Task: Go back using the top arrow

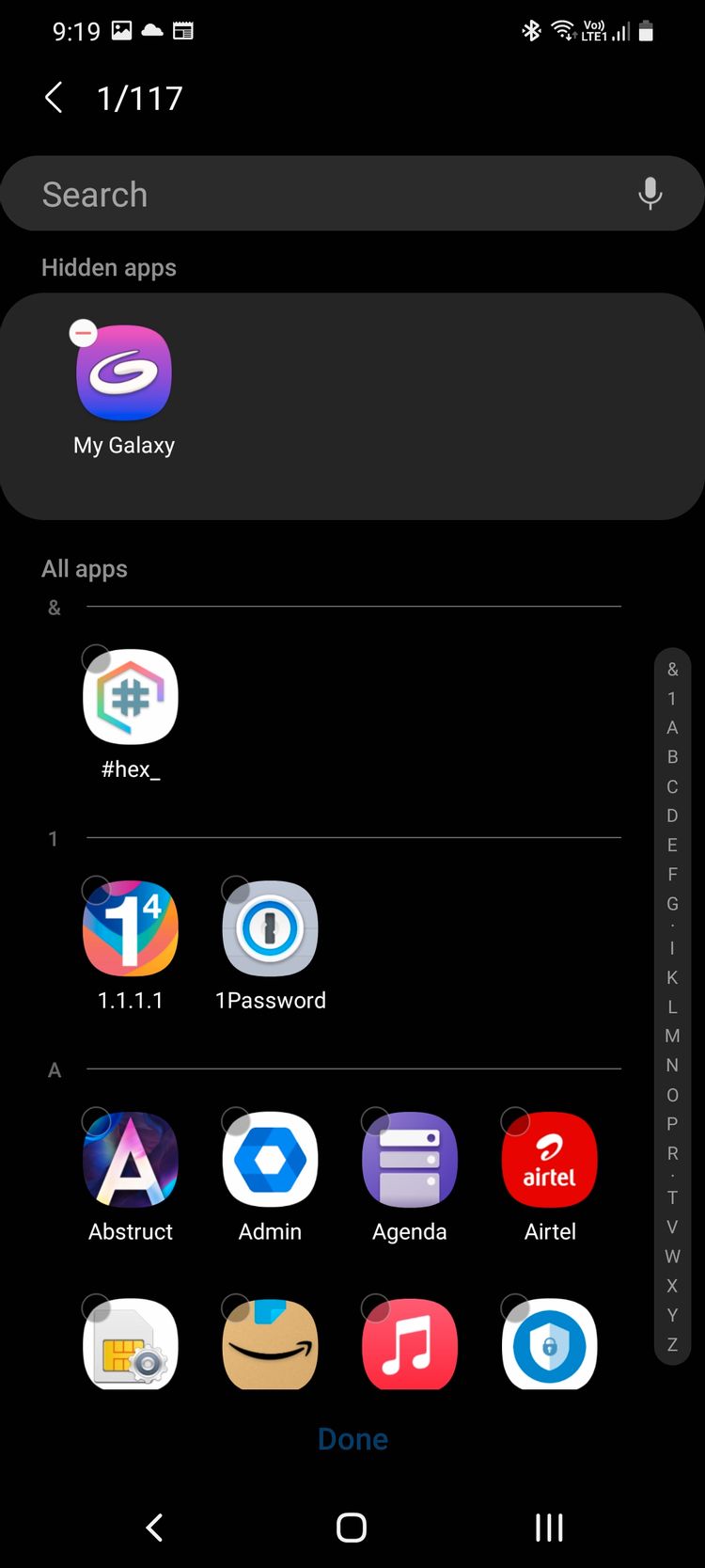Action: [x=55, y=98]
